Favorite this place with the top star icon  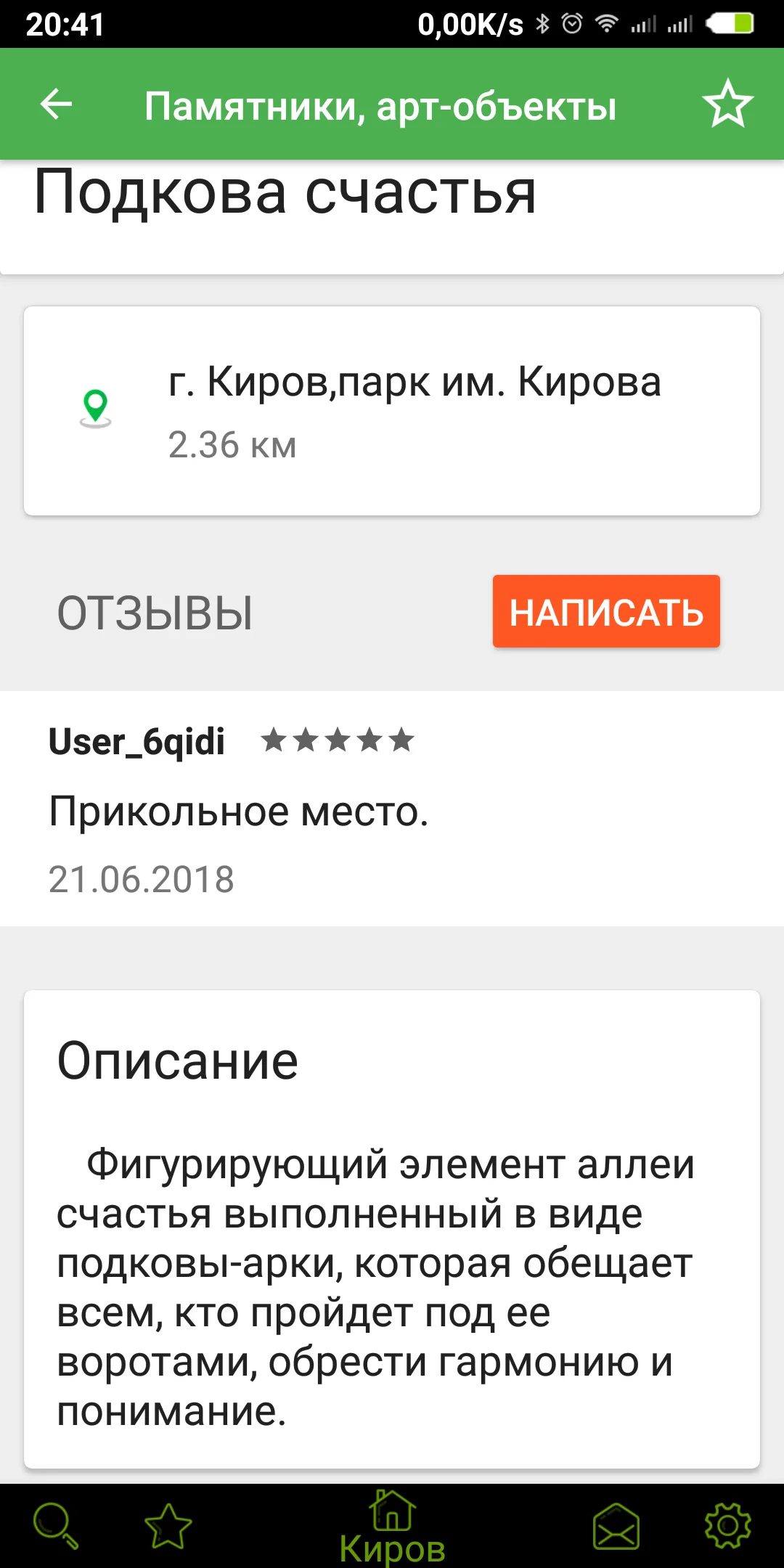pyautogui.click(x=727, y=104)
